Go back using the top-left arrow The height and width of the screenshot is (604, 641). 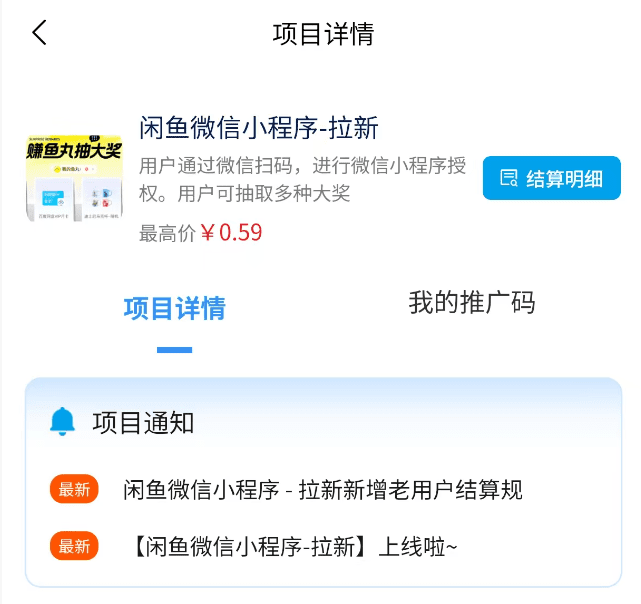click(x=39, y=33)
